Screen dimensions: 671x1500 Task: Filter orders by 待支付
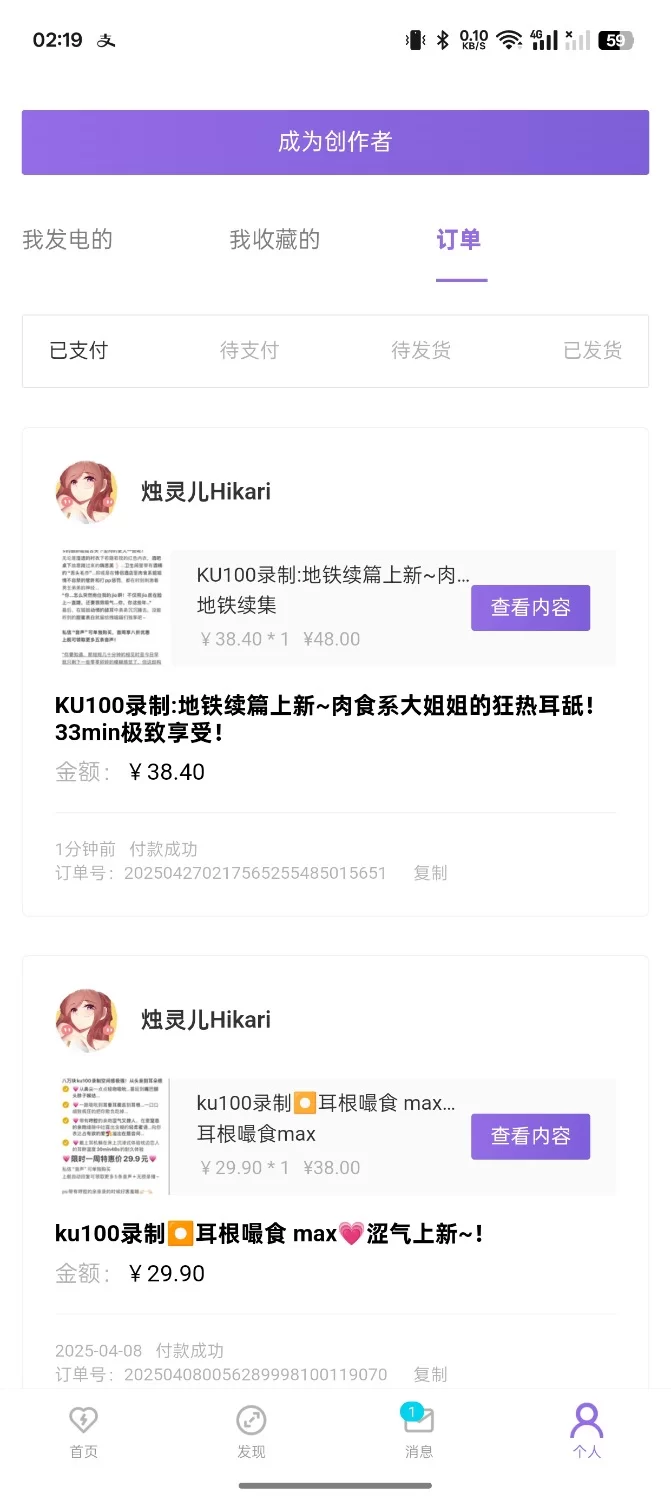coord(249,350)
